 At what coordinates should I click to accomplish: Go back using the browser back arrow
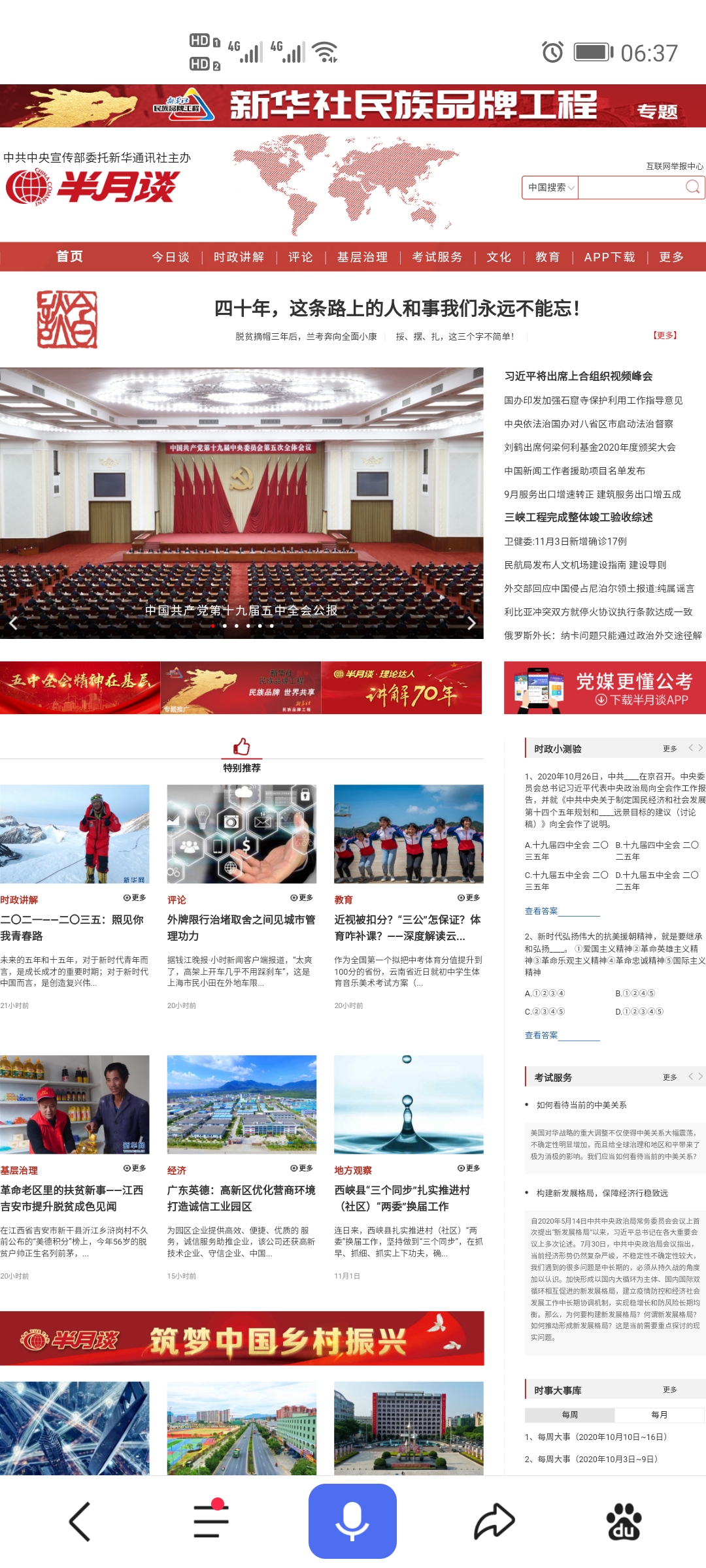coord(80,1521)
